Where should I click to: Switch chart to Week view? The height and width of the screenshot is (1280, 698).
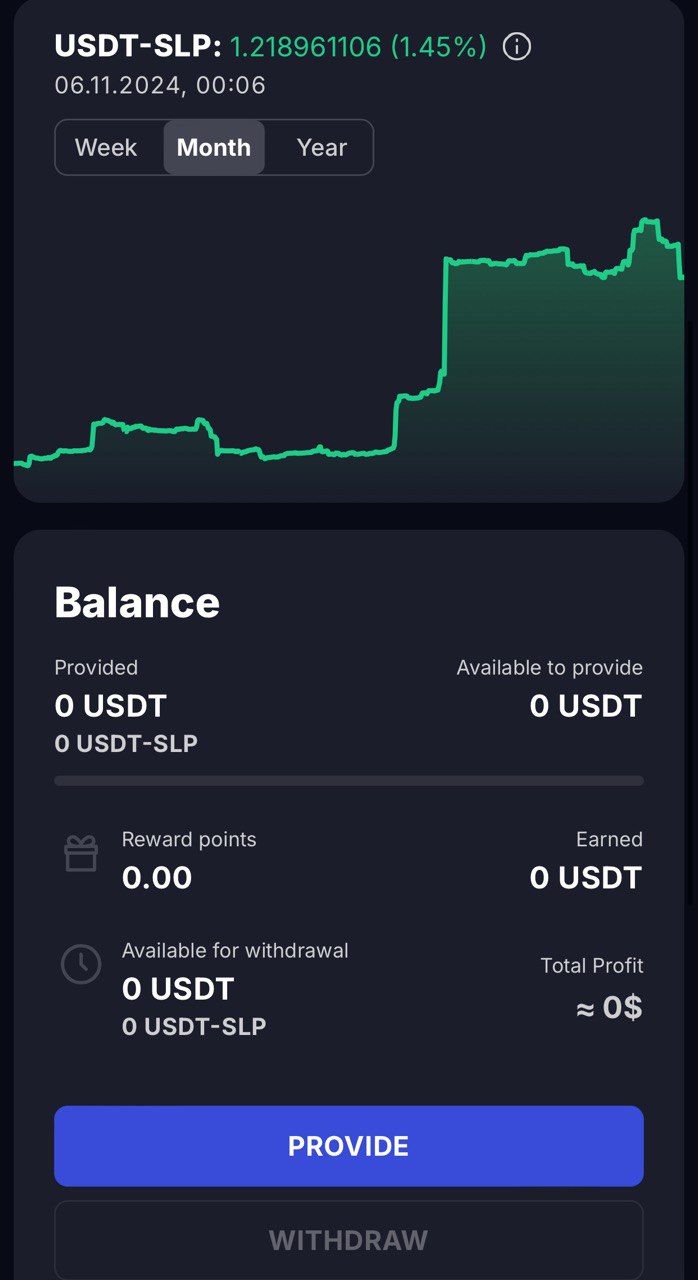point(106,148)
